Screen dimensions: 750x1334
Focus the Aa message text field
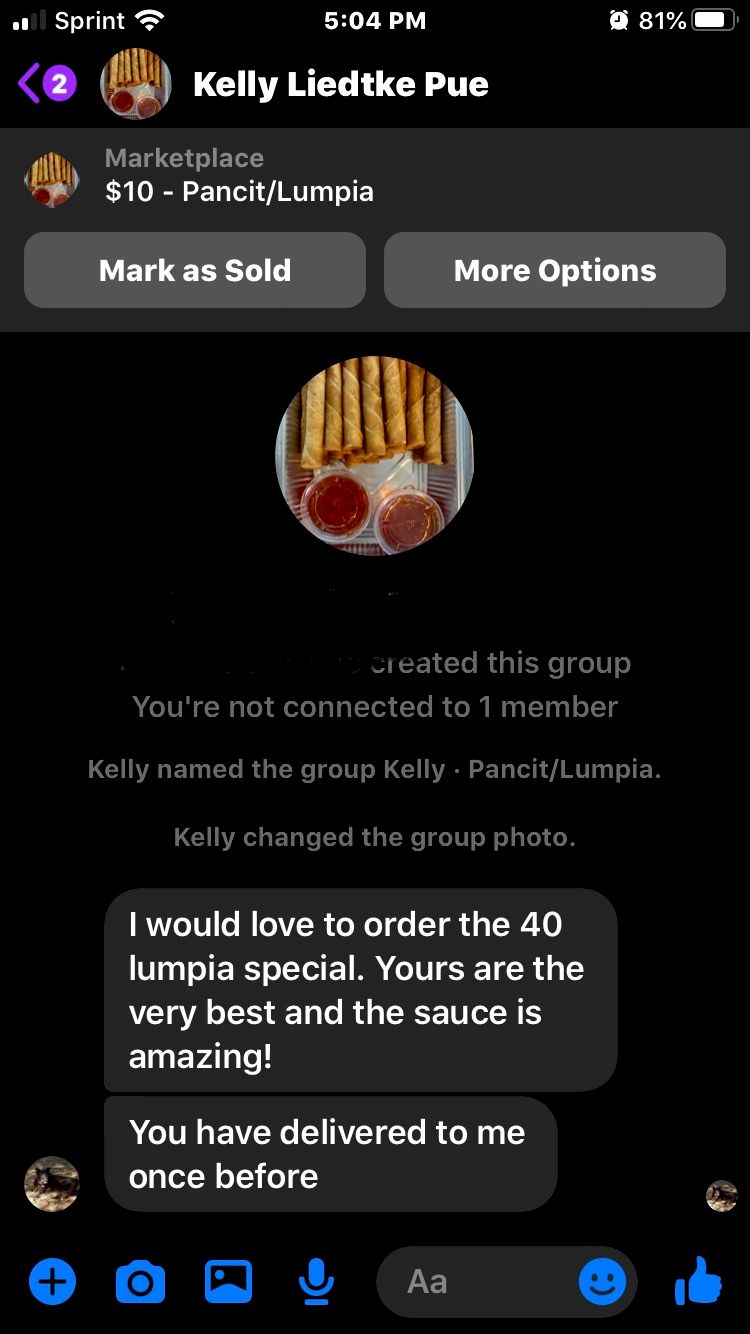(480, 1281)
